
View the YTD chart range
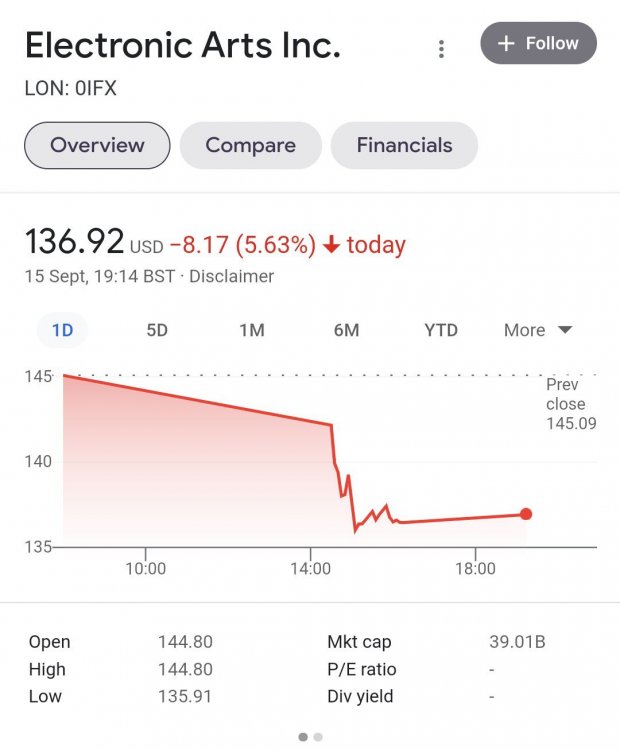point(441,330)
